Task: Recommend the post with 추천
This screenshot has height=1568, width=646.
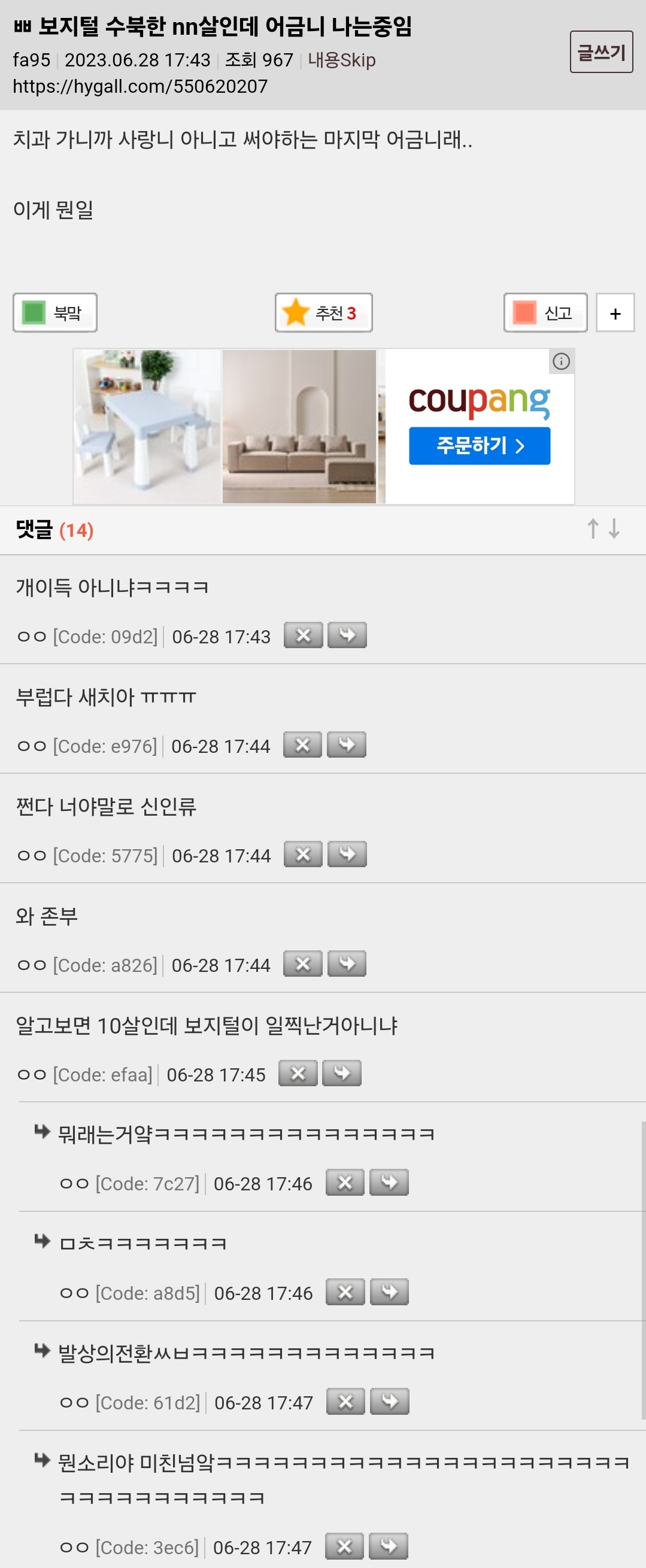Action: 323,313
